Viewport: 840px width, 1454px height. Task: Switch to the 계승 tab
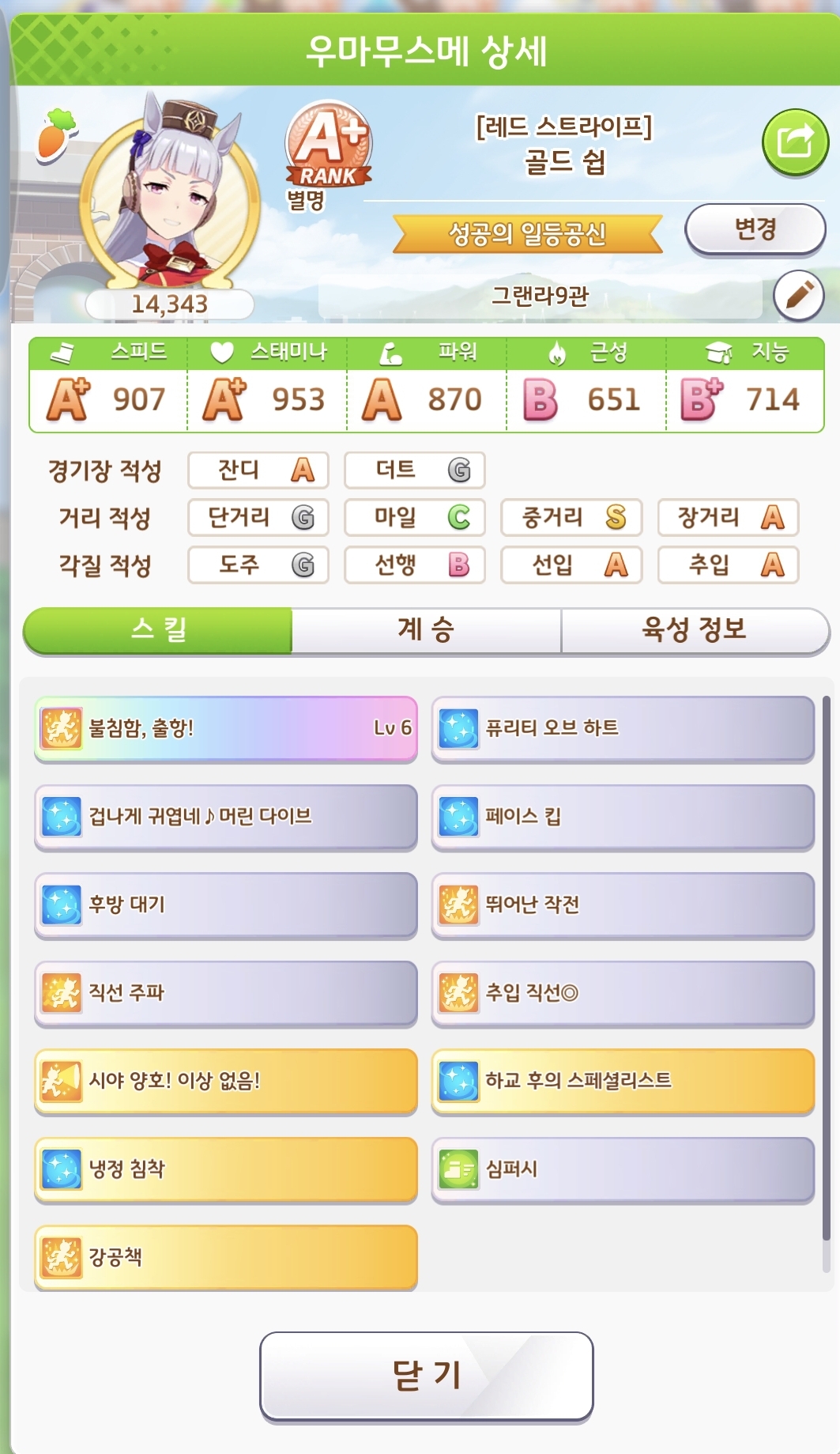(x=426, y=630)
